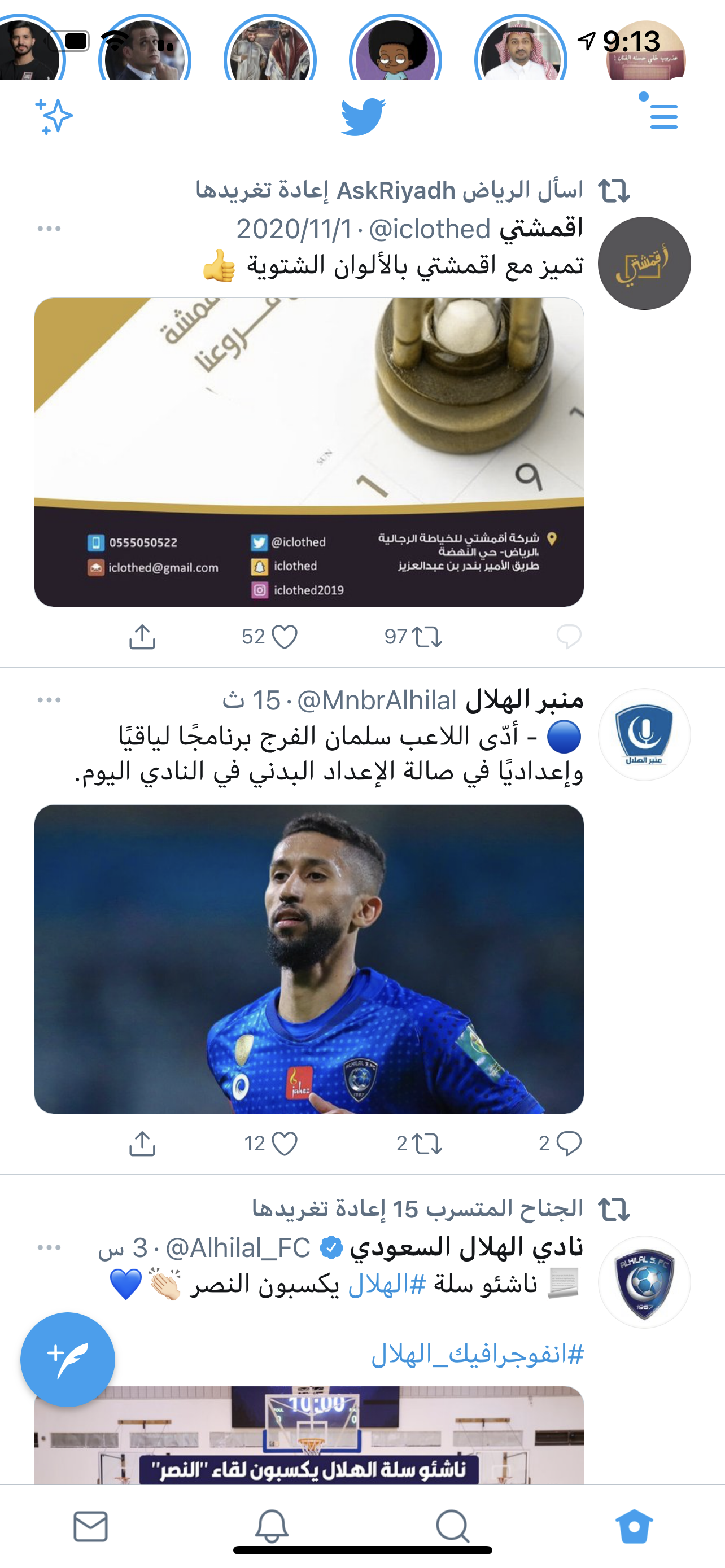Open the Salman Al-Faraj player photo
This screenshot has height=1568, width=725.
309,959
